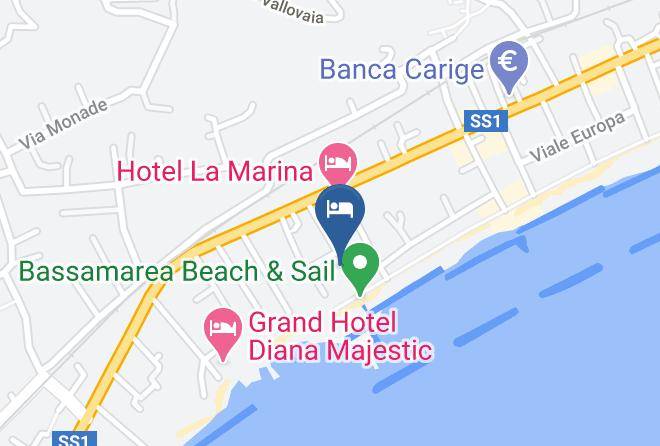Select the Hotel La Marina marker

[x=338, y=163]
